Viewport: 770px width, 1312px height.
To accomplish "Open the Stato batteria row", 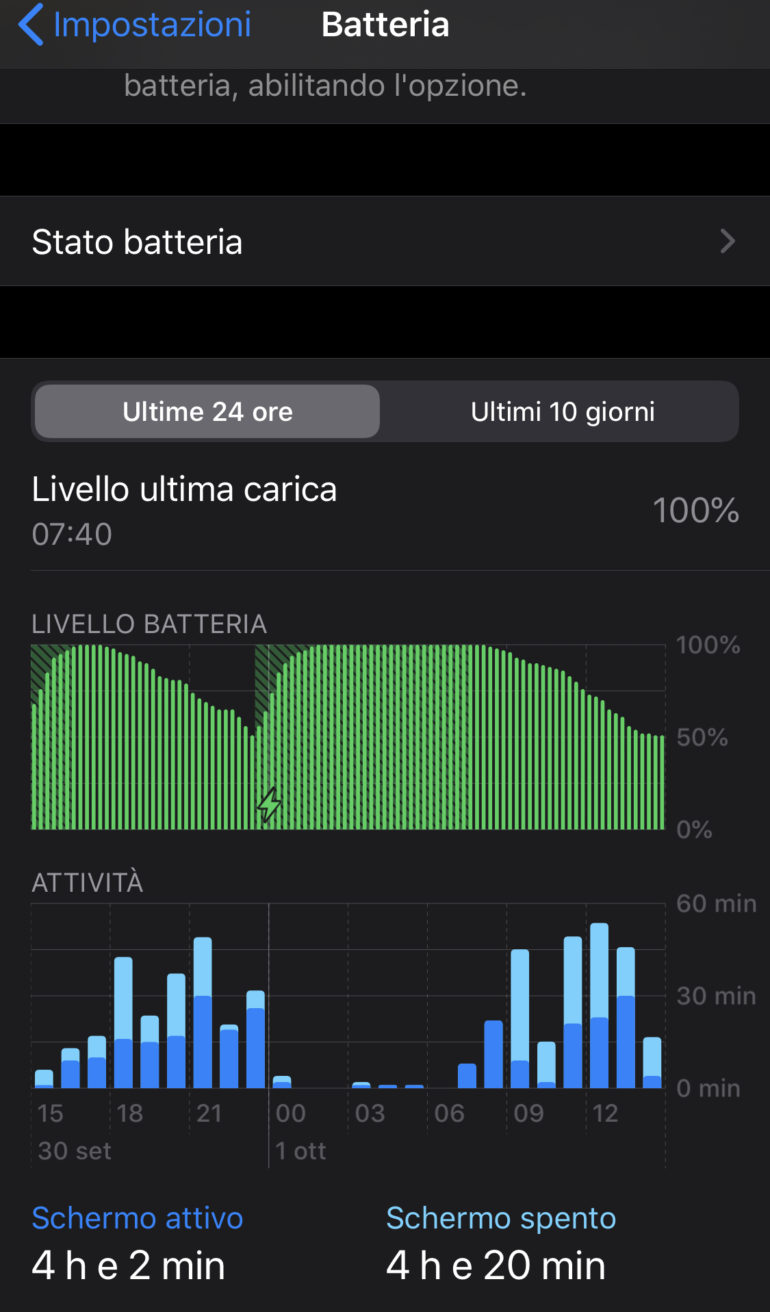I will coord(385,242).
